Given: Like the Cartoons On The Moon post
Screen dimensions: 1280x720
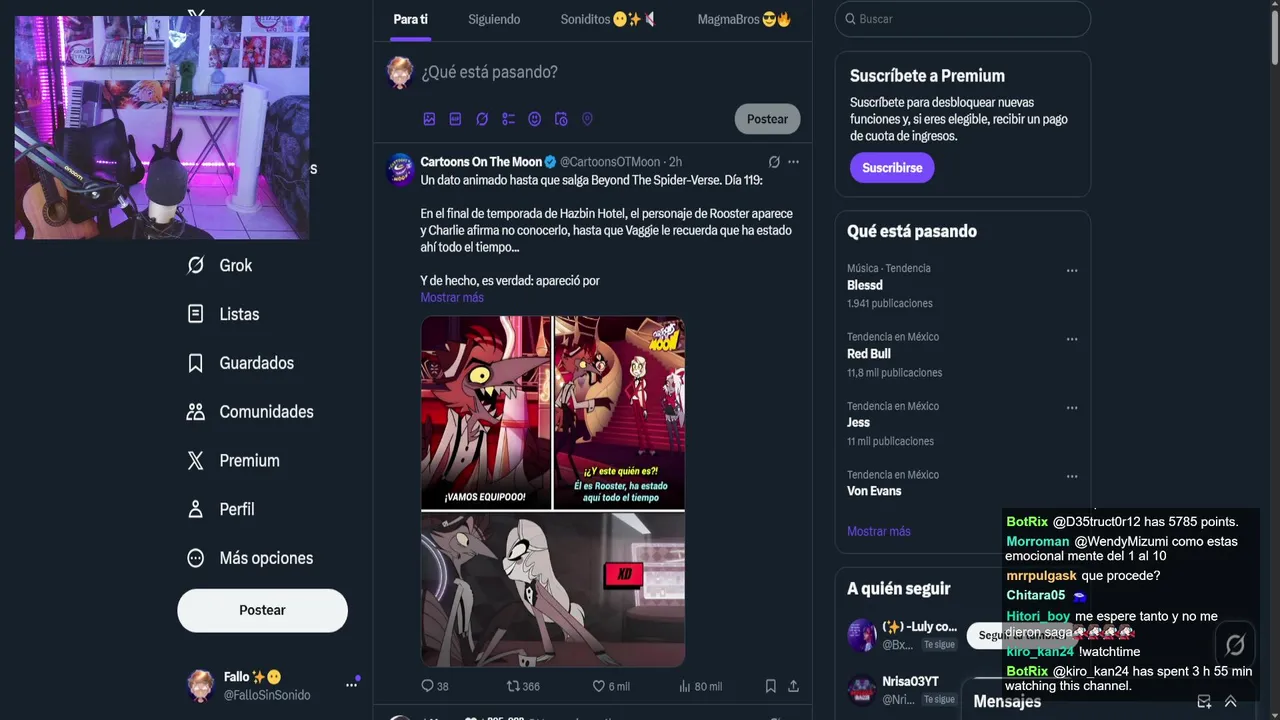Looking at the screenshot, I should (x=610, y=686).
